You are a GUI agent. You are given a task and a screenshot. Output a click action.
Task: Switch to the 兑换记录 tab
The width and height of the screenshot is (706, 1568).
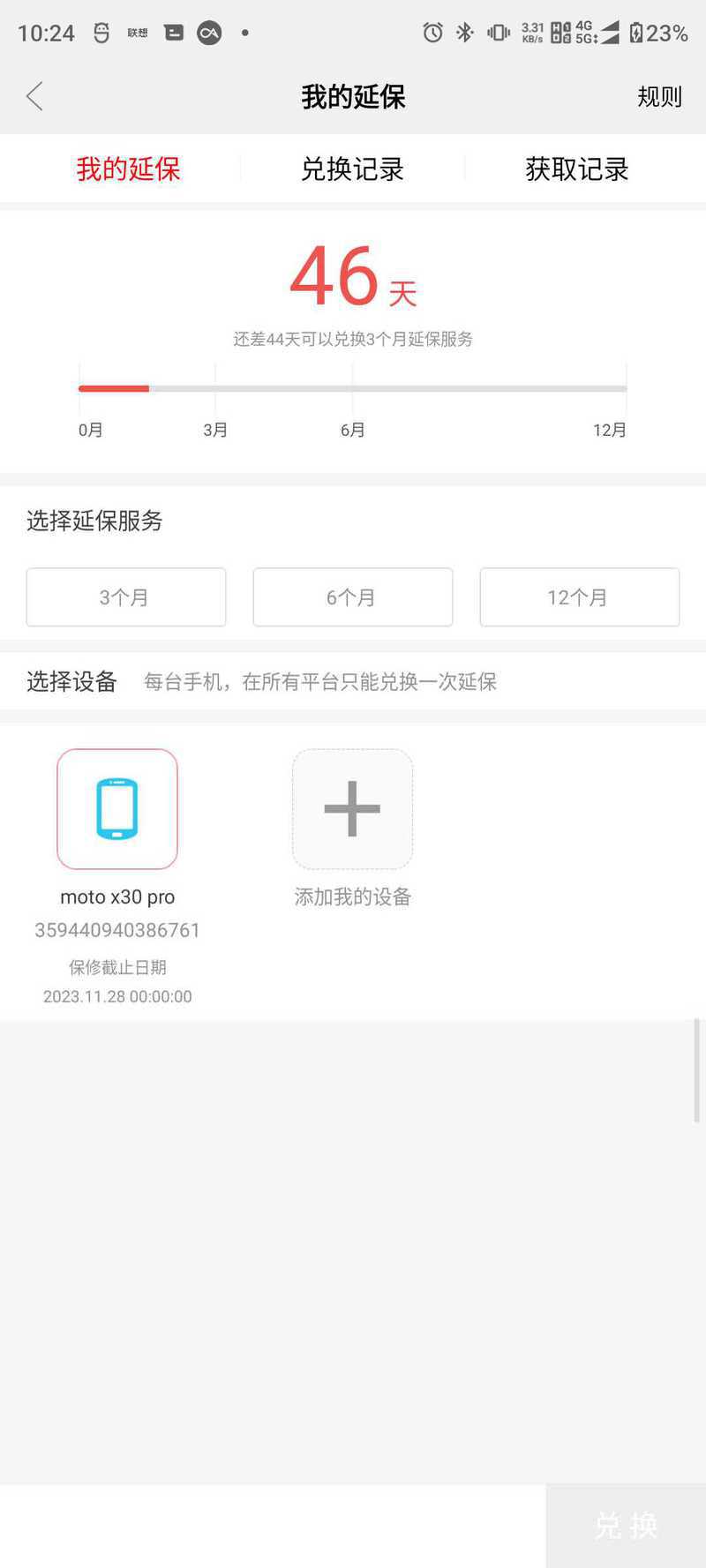tap(352, 169)
